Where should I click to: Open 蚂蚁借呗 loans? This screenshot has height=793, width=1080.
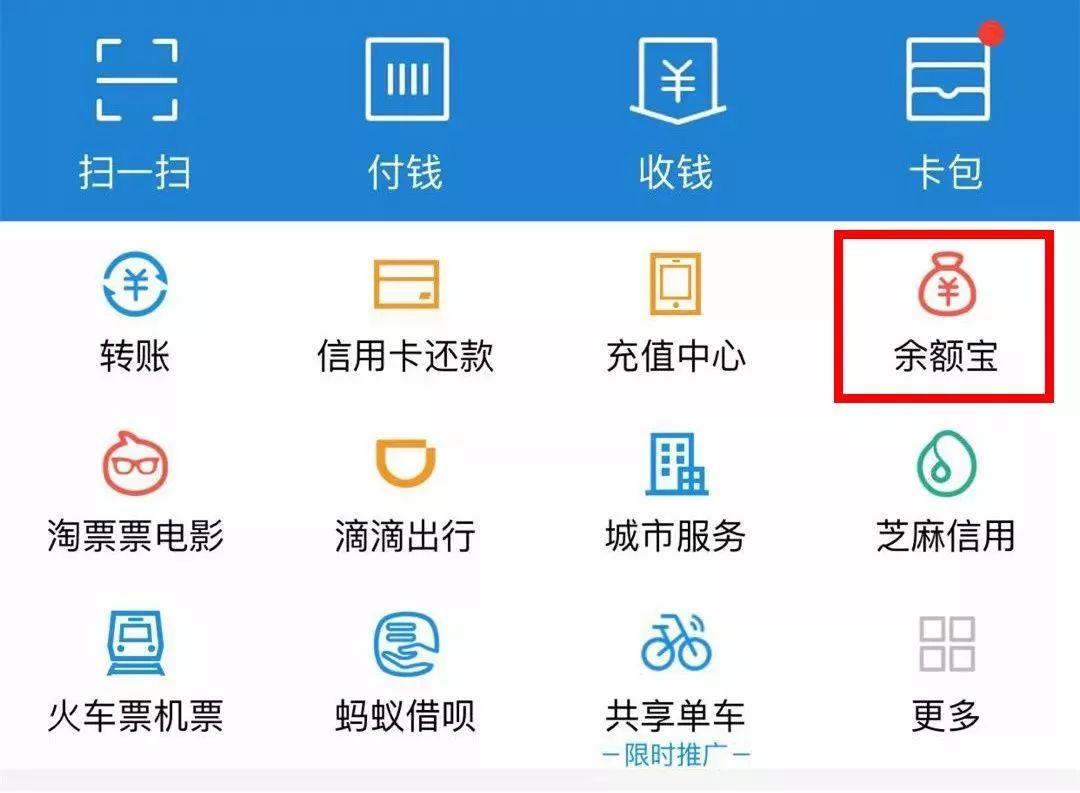[405, 675]
